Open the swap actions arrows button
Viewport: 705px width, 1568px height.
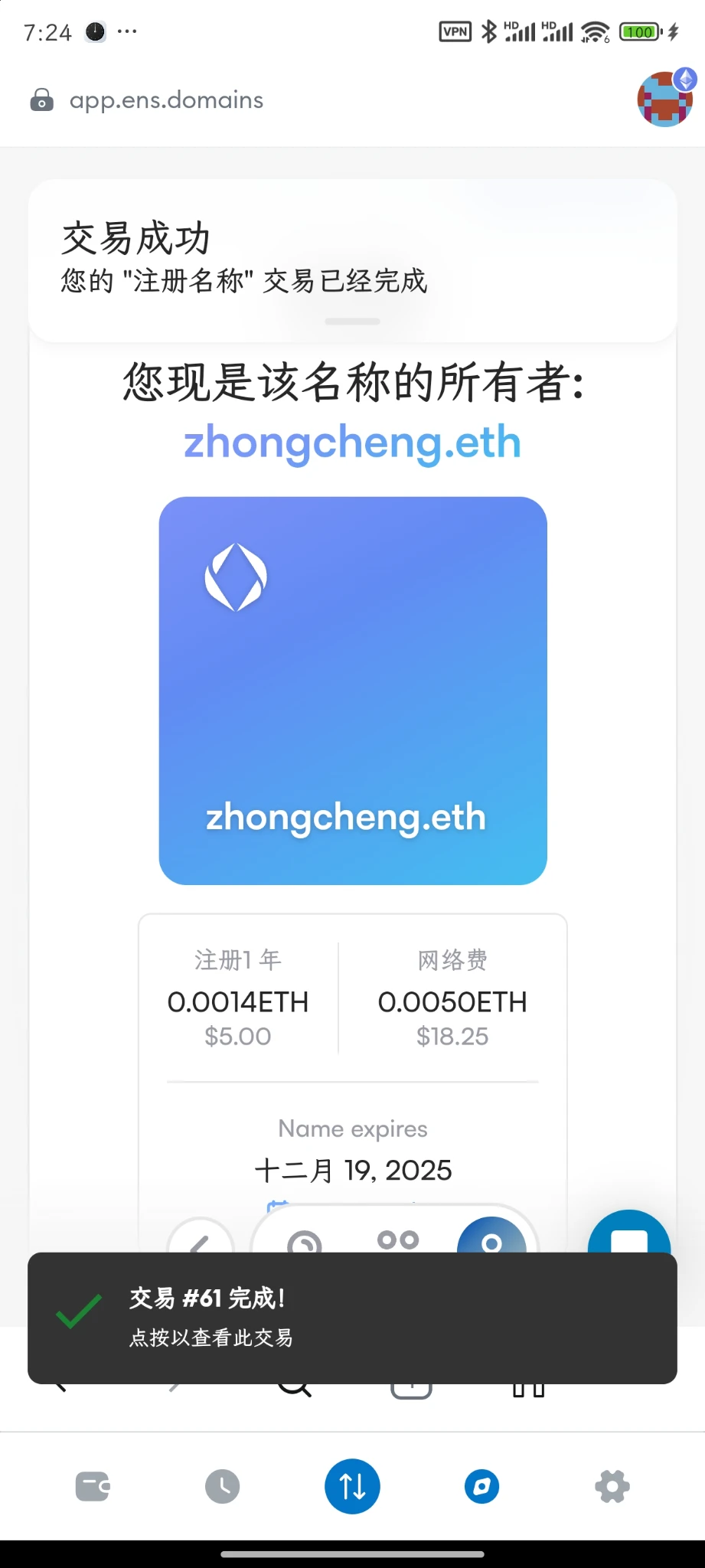(x=352, y=1487)
